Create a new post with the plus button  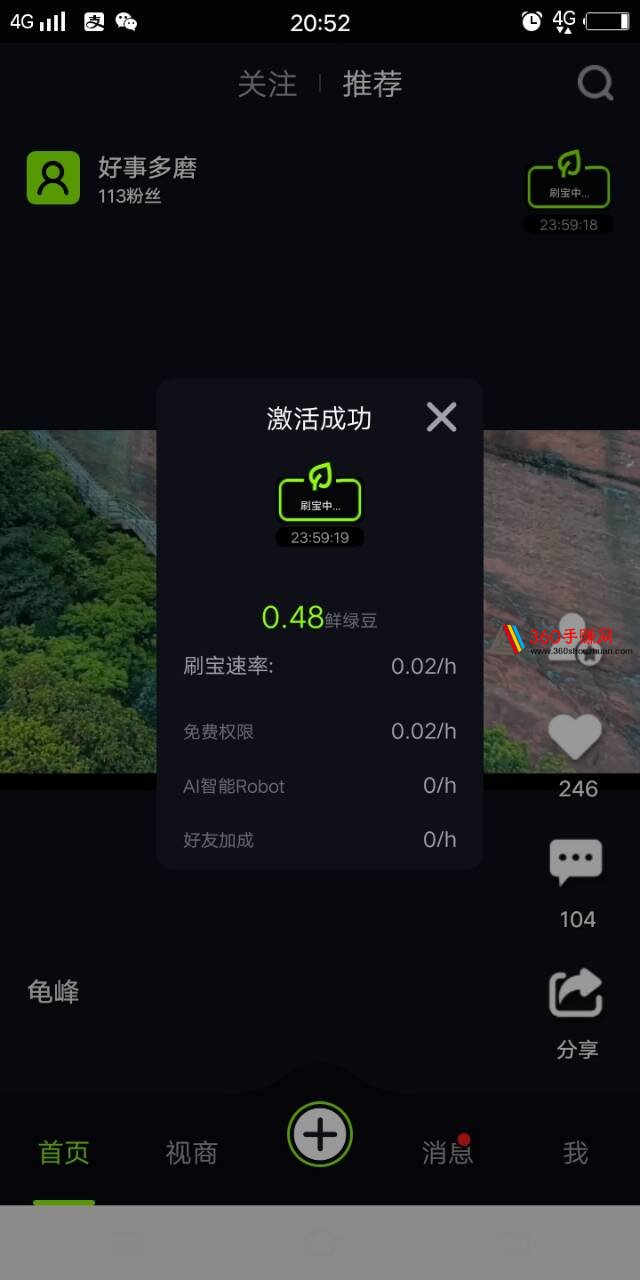(320, 1134)
